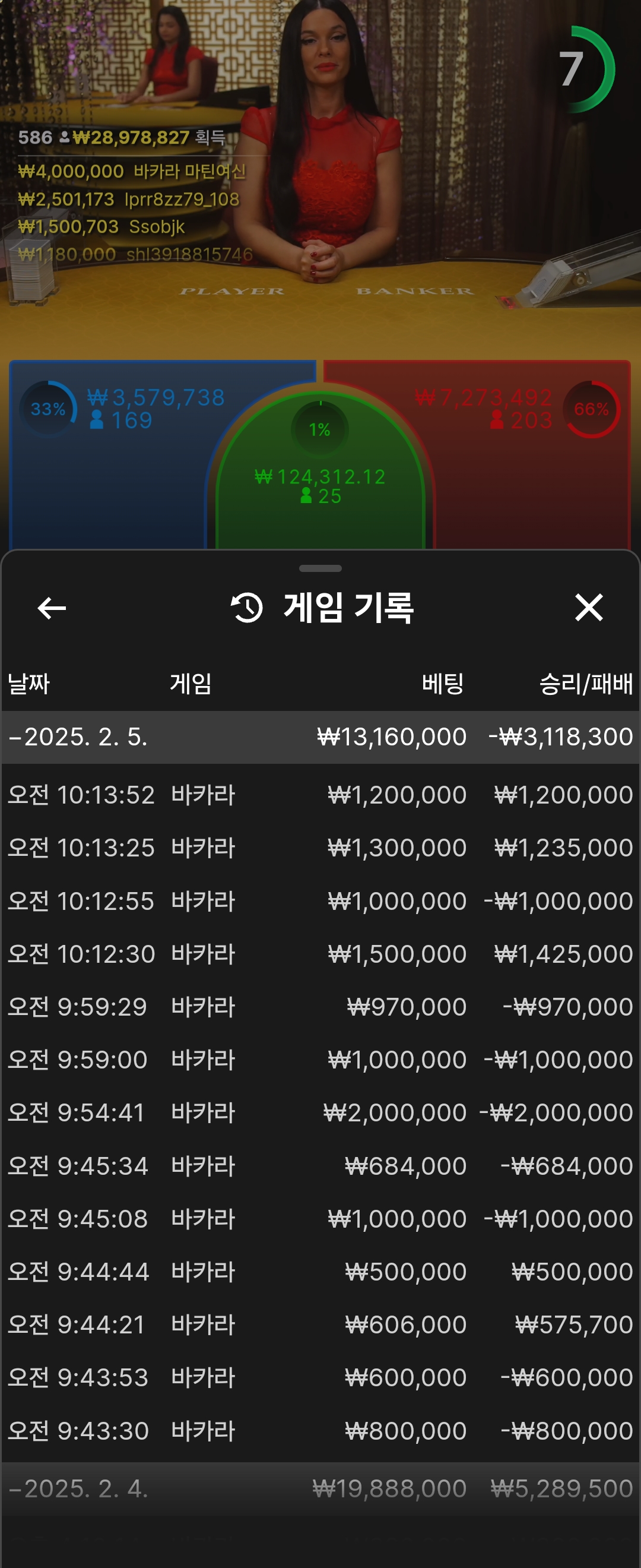641x1568 pixels.
Task: Open the 오전 10:12:30 바카라 record
Action: click(320, 954)
